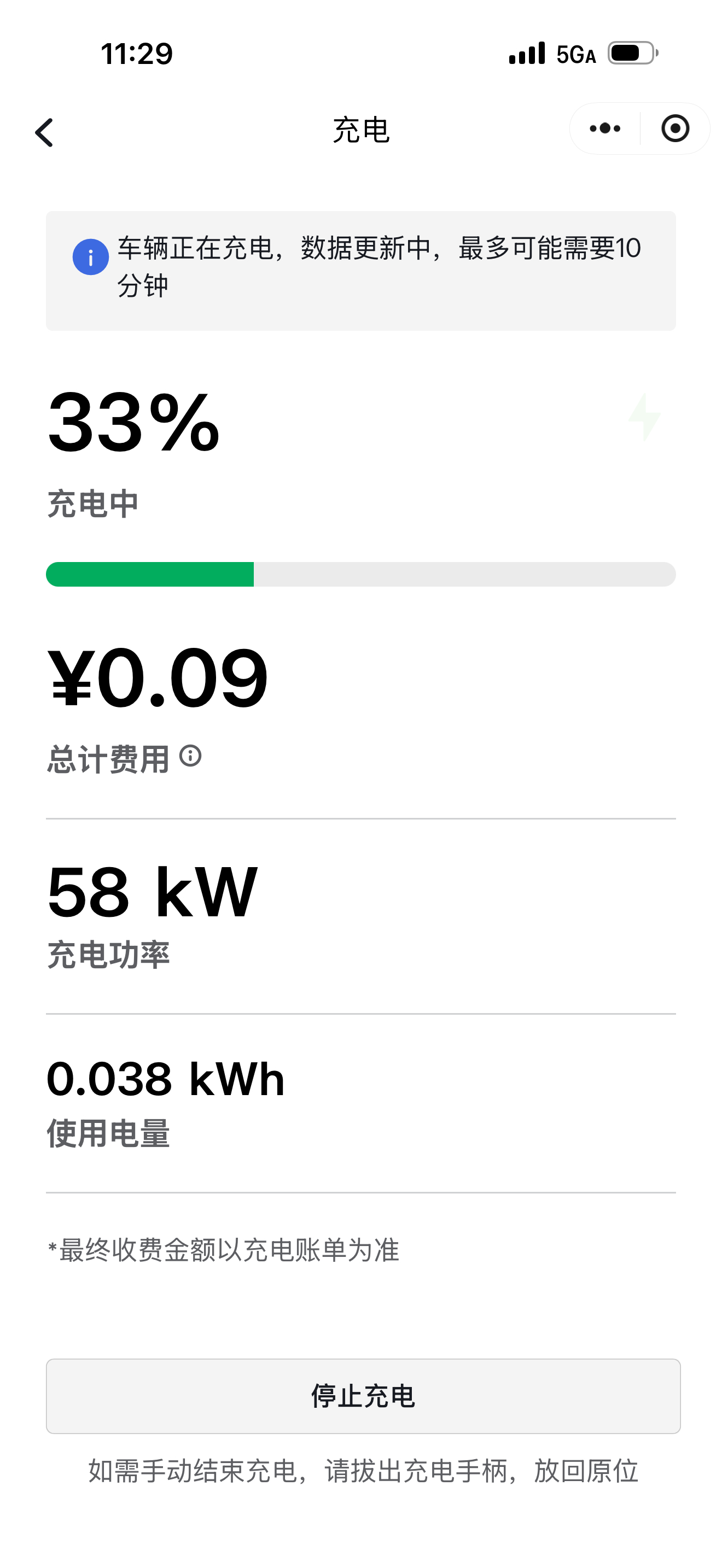Open the mini program three-dot menu
This screenshot has width=722, height=1568.
604,128
